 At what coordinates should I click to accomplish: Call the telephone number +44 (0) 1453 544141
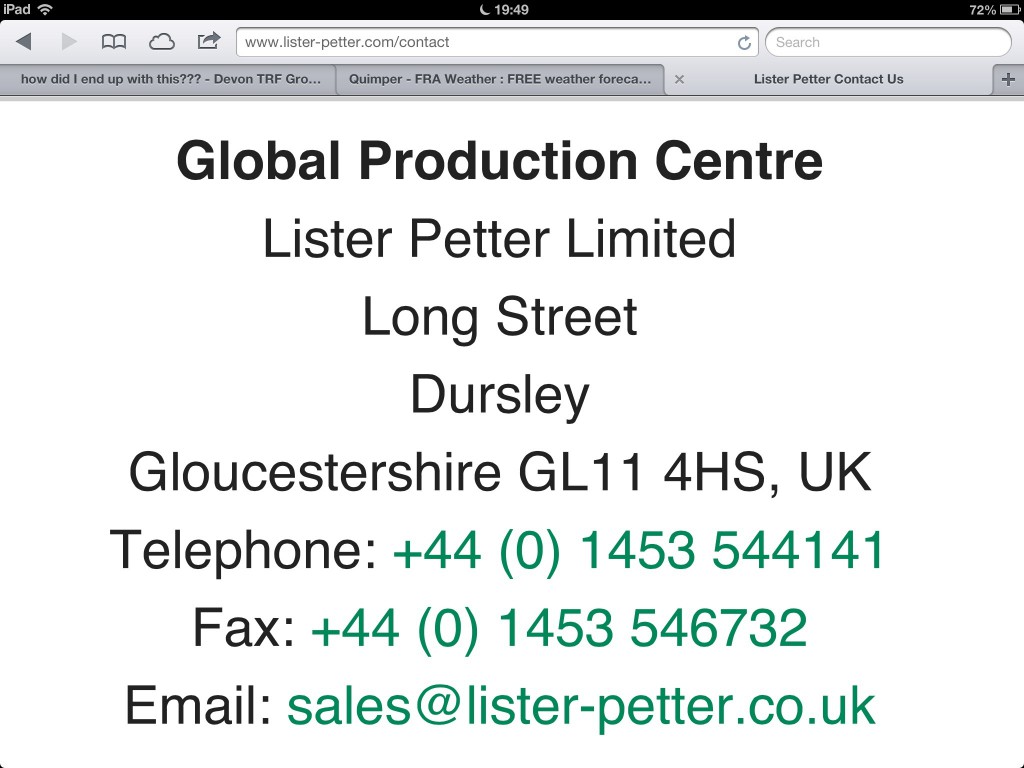[639, 550]
